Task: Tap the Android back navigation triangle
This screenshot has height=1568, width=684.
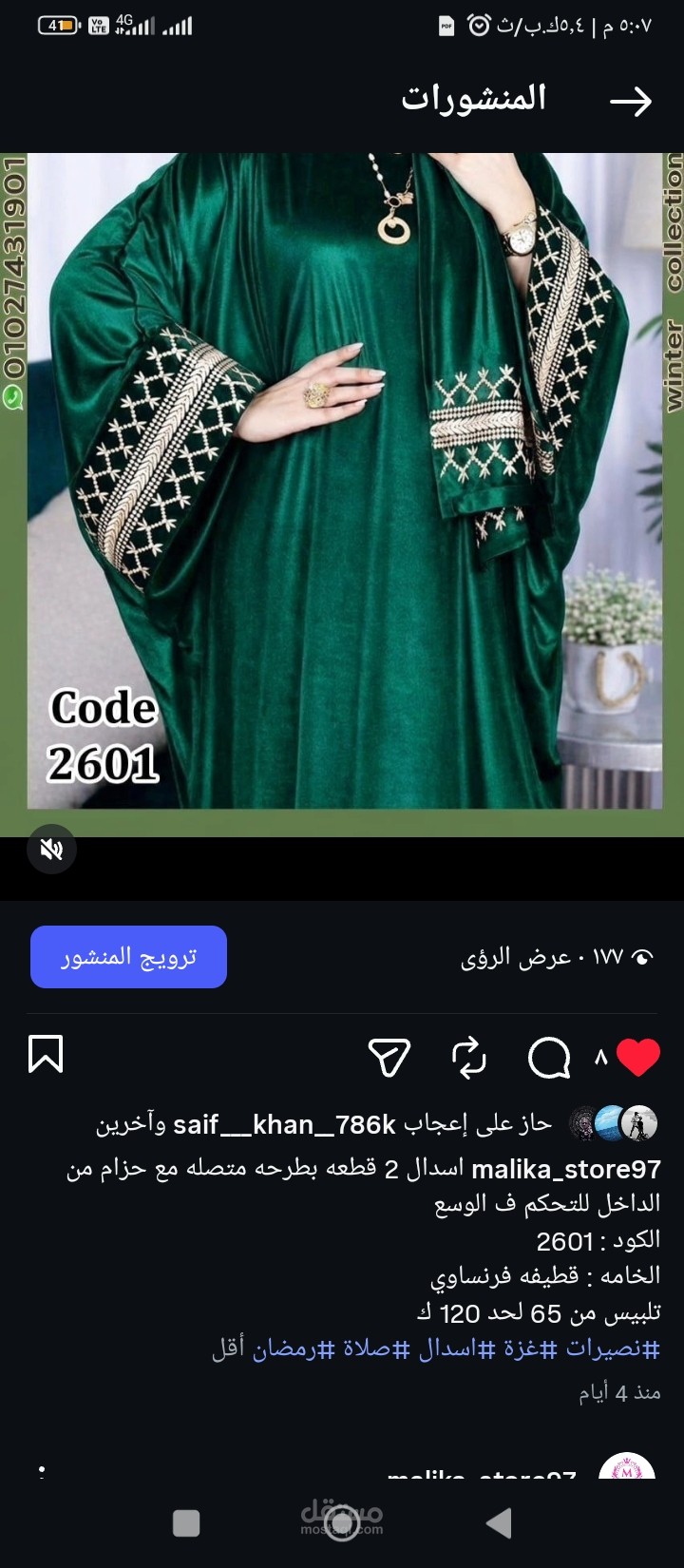Action: (x=501, y=1524)
